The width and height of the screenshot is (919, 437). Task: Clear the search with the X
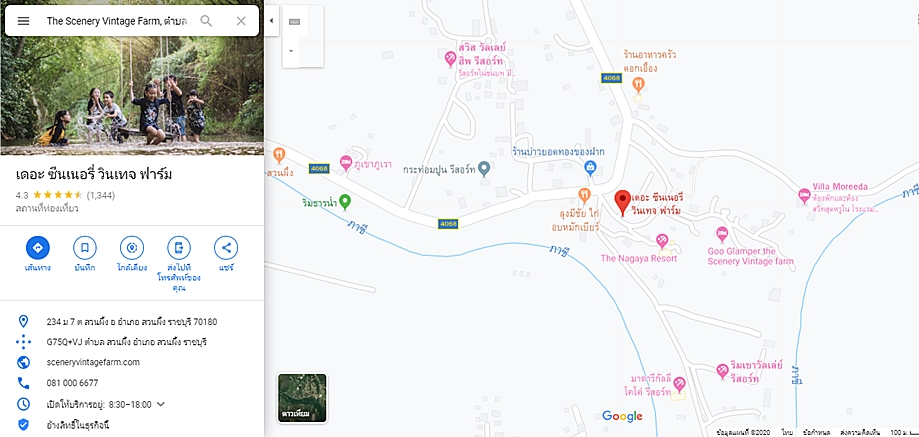tap(241, 21)
